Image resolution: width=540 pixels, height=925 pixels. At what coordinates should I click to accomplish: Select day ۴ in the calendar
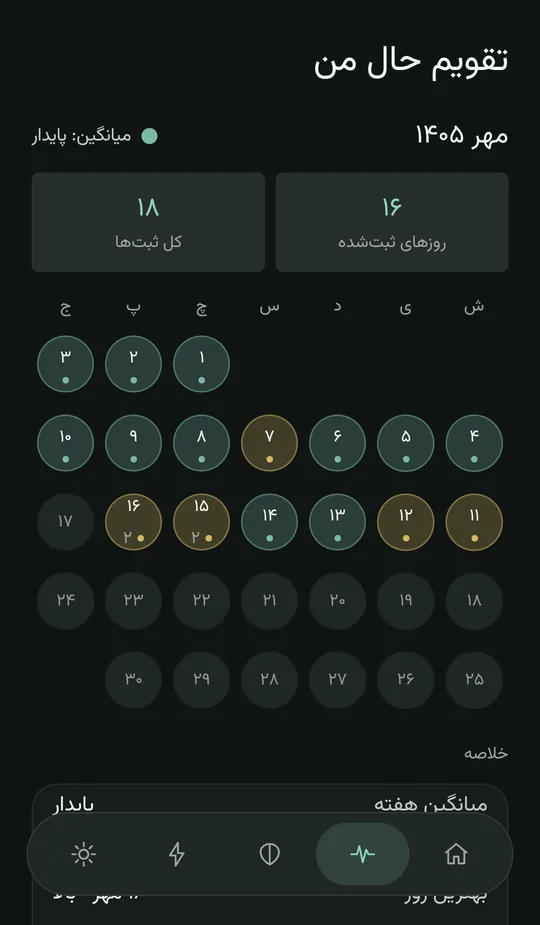[x=474, y=443]
